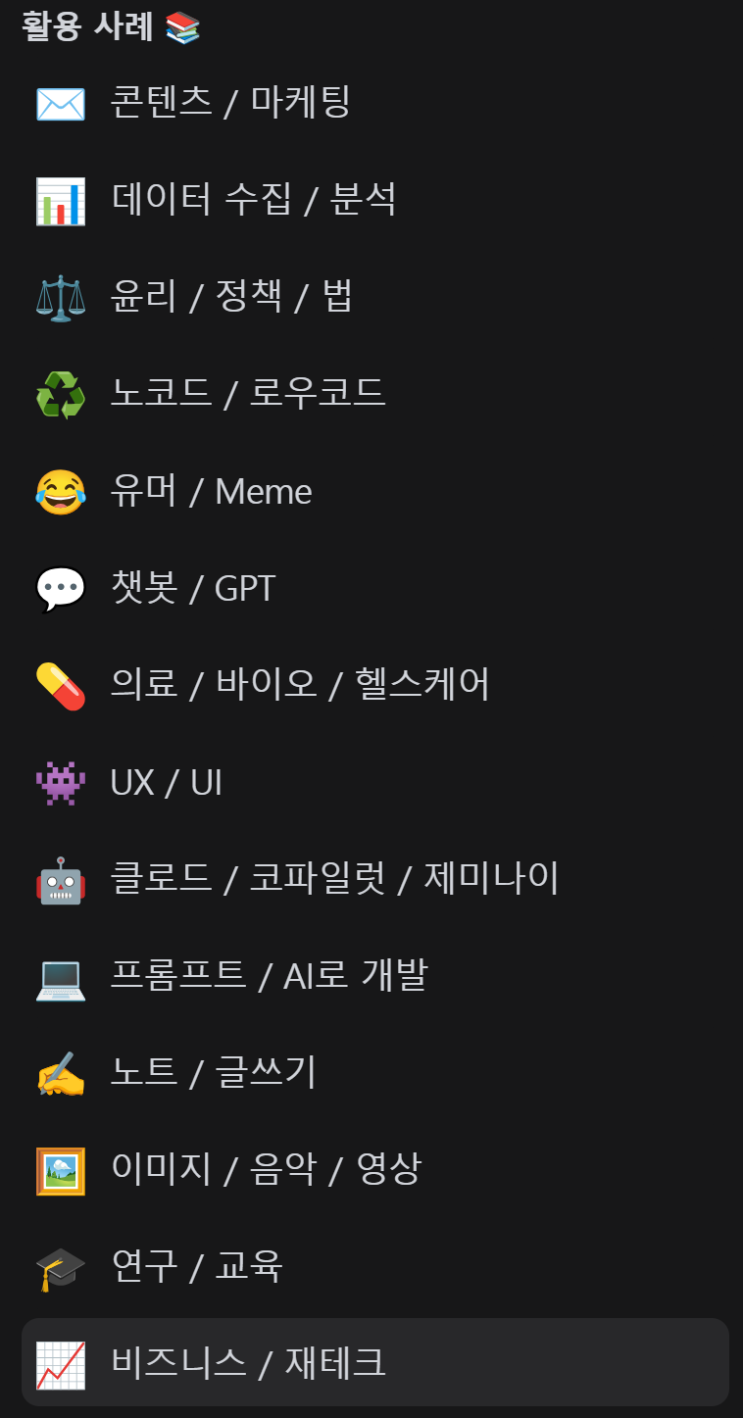Select the 노트 / 글쓰기 row
743x1418 pixels.
point(213,1073)
